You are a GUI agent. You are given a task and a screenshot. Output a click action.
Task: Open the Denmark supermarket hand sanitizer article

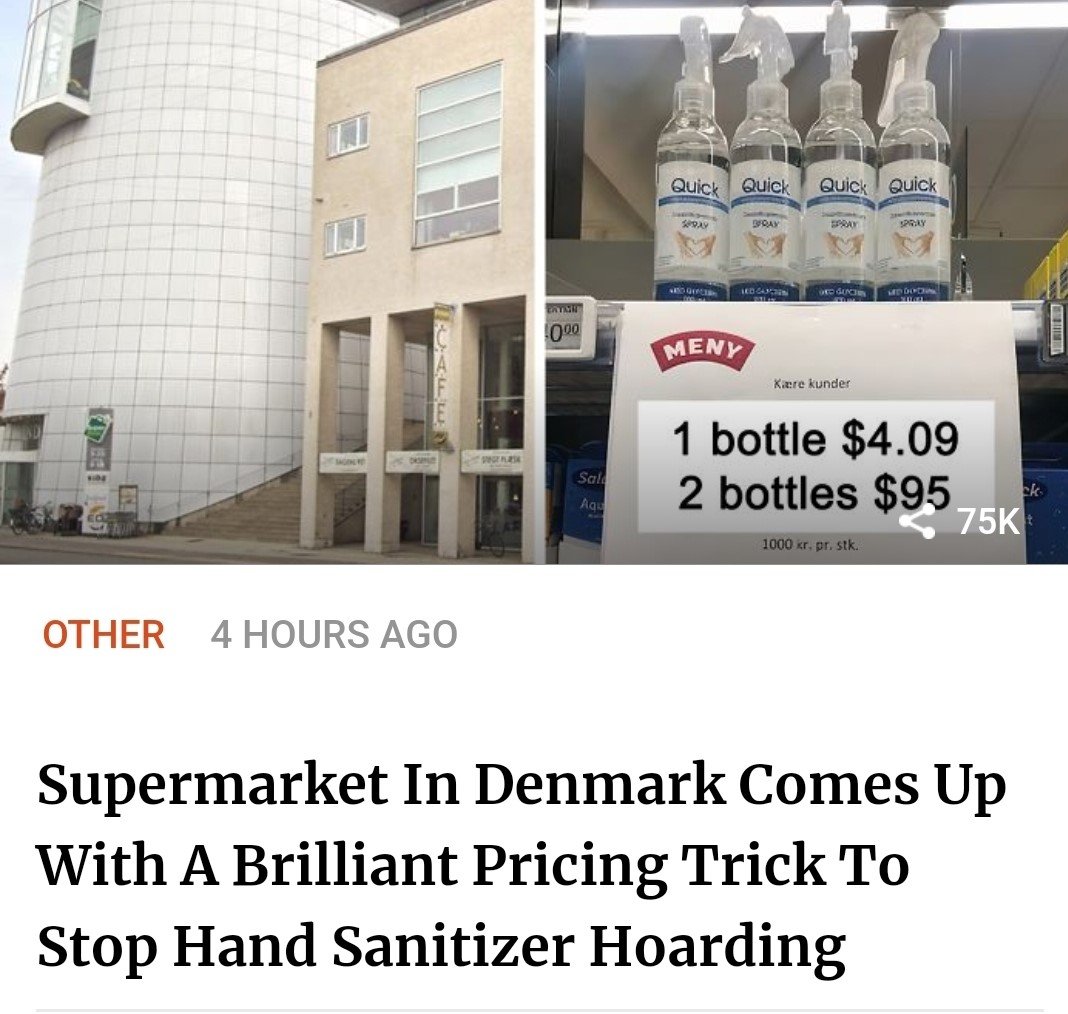tap(520, 866)
